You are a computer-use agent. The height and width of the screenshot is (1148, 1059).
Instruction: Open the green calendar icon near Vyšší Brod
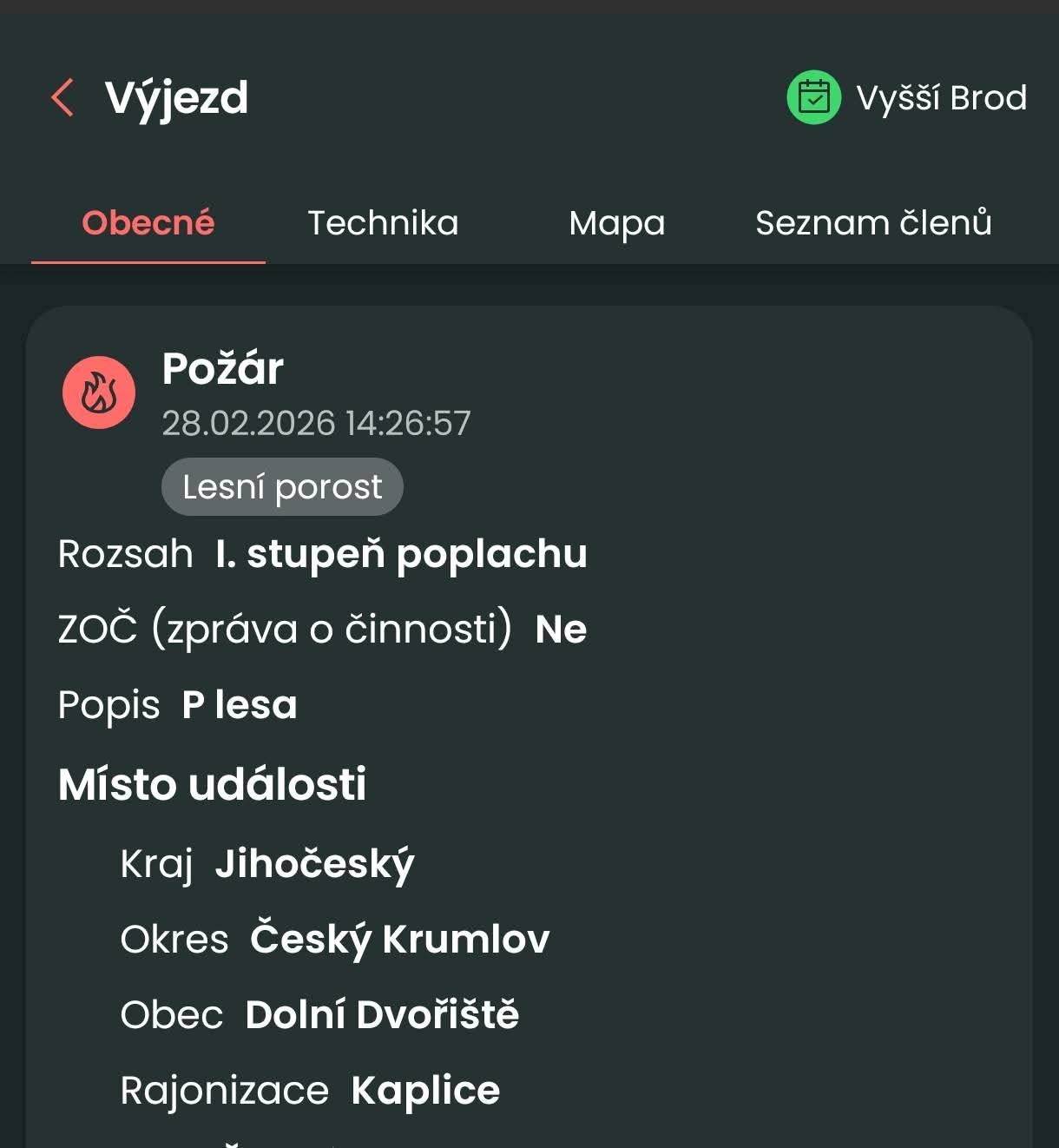coord(812,97)
